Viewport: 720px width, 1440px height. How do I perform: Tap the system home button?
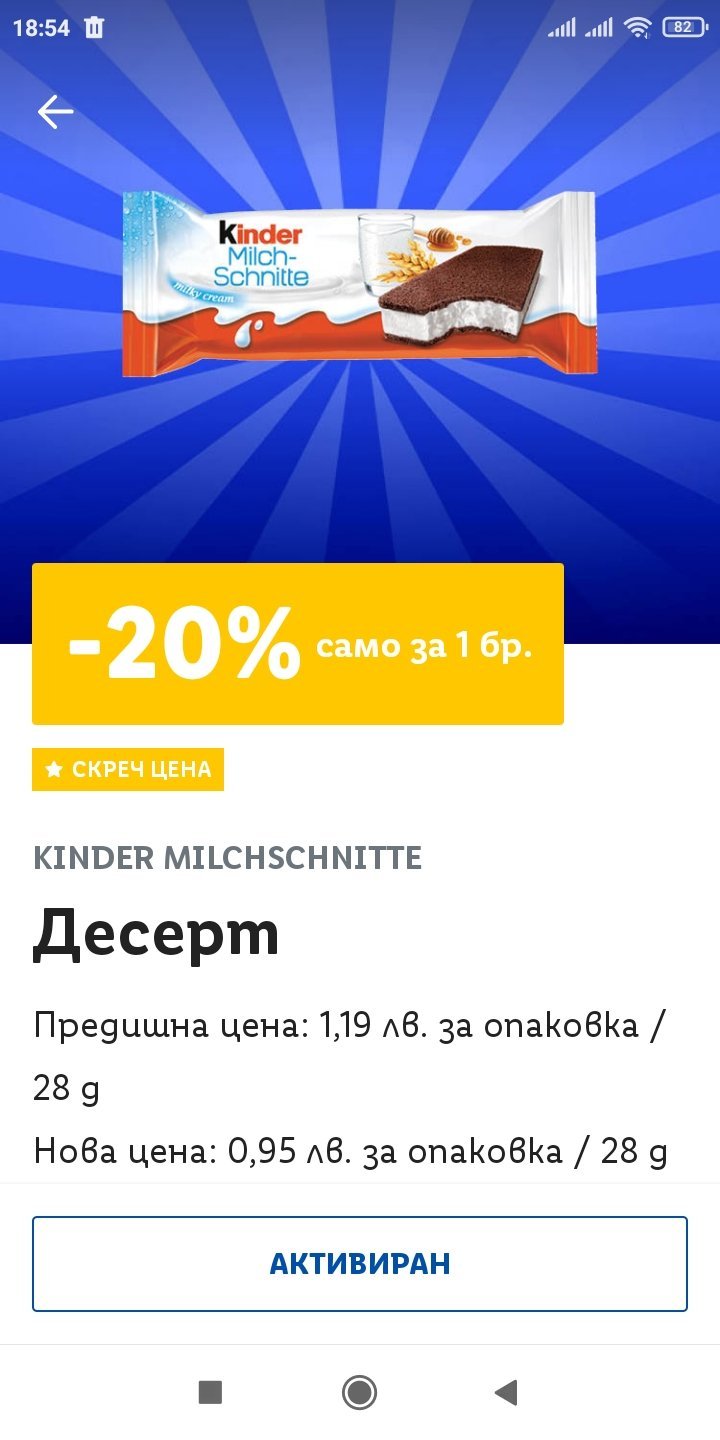coord(359,1392)
